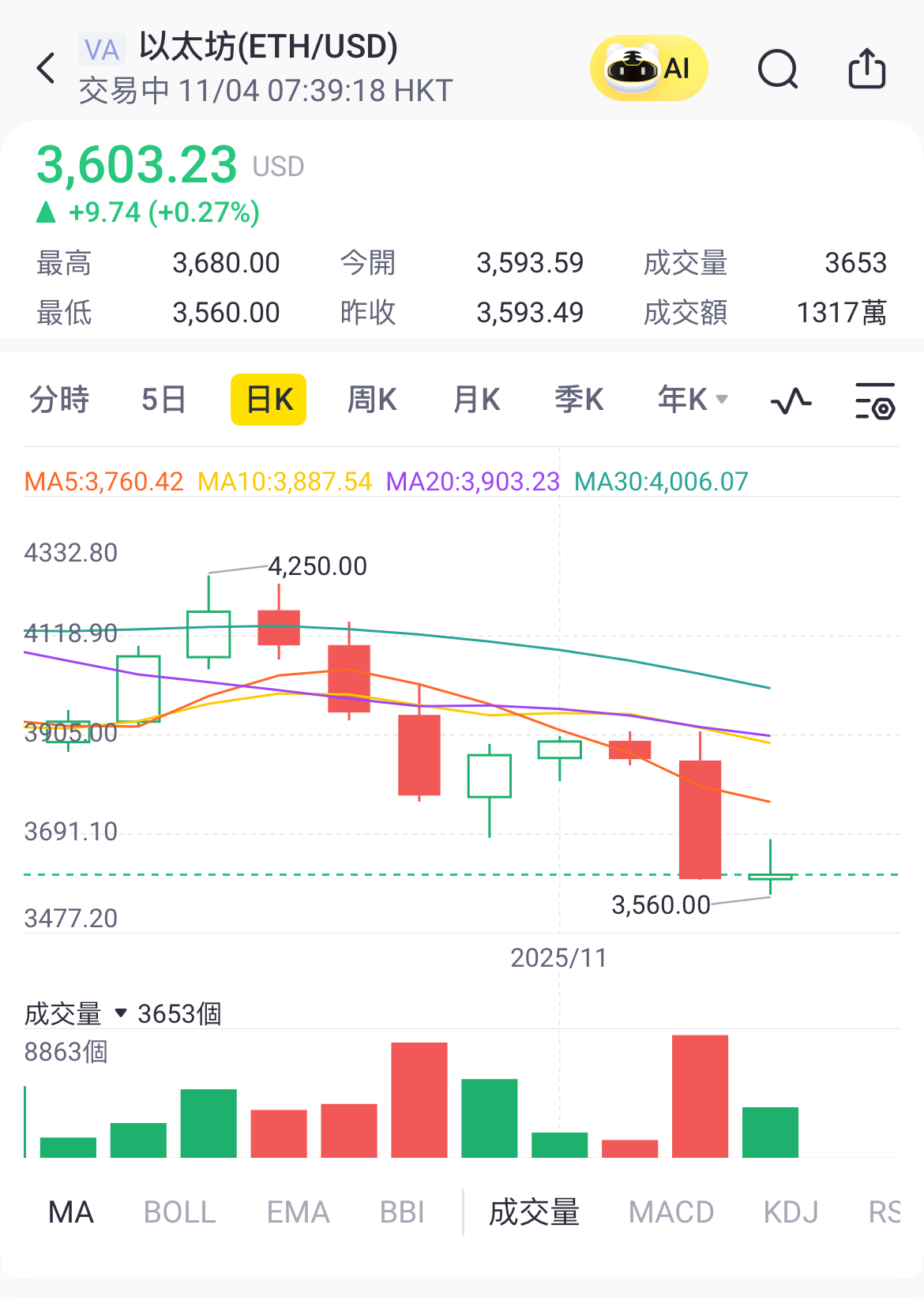Expand the 年K dropdown
The height and width of the screenshot is (1300, 924).
point(692,400)
